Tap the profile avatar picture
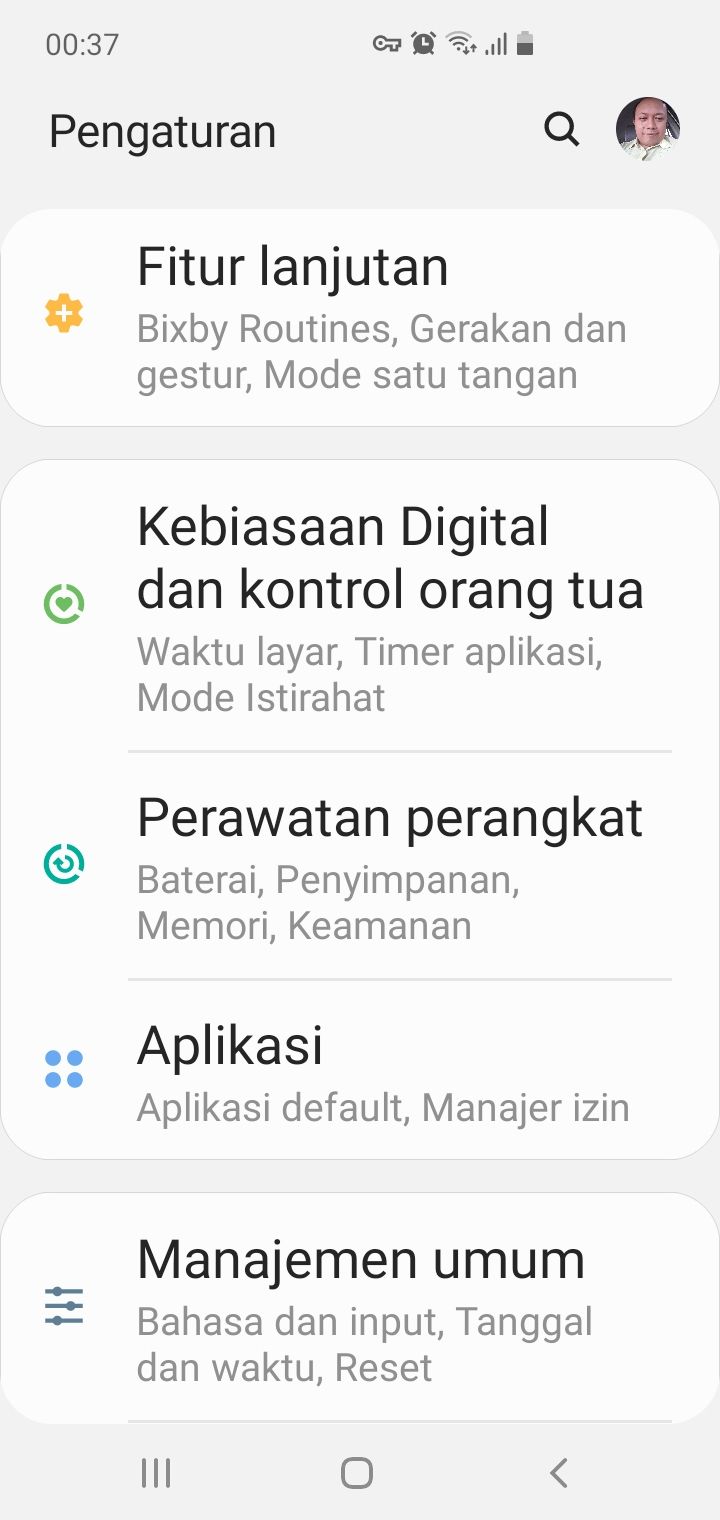 (649, 128)
